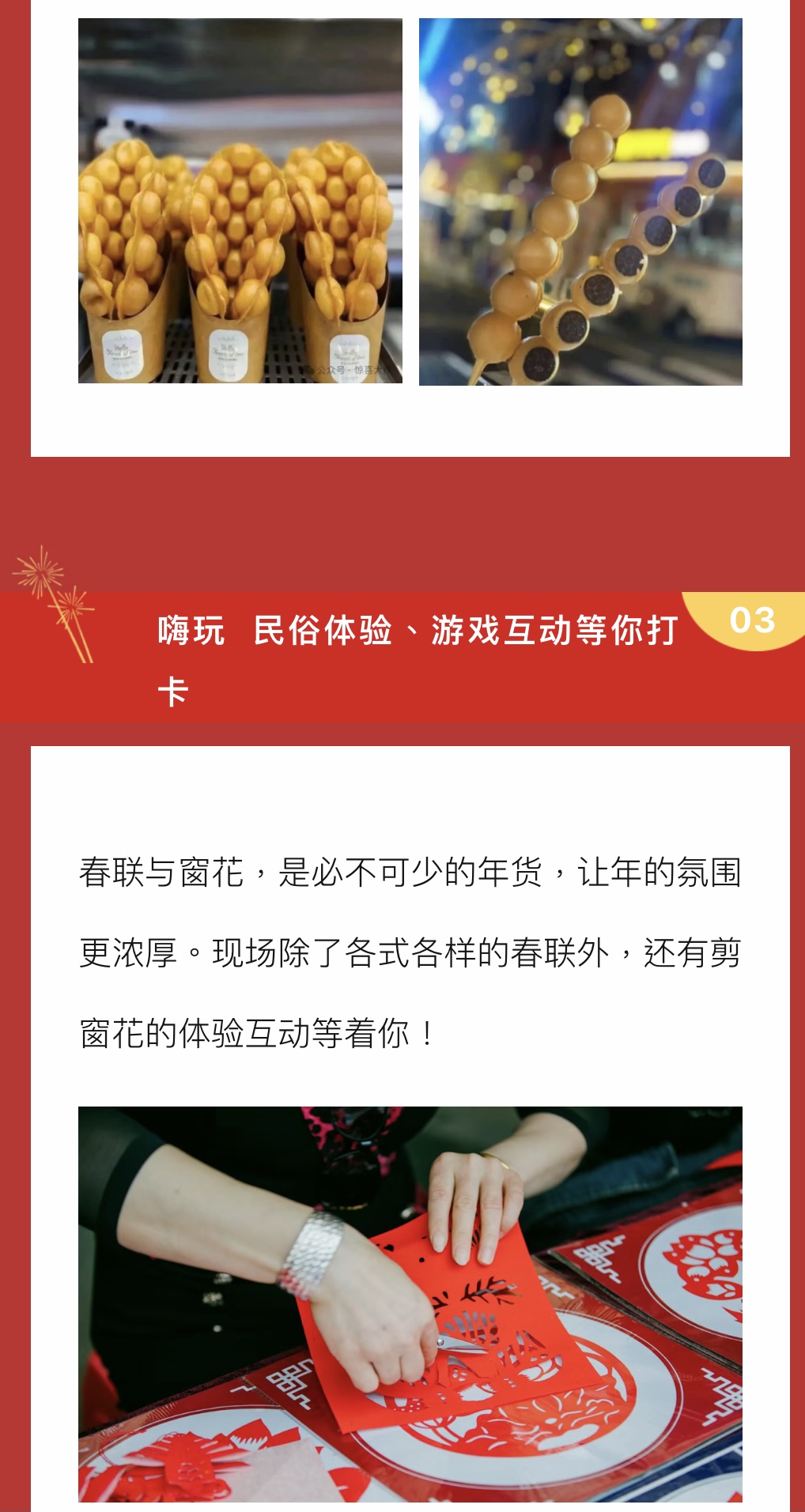Enlarge the paper-cutting window flower photo

coord(410,1304)
